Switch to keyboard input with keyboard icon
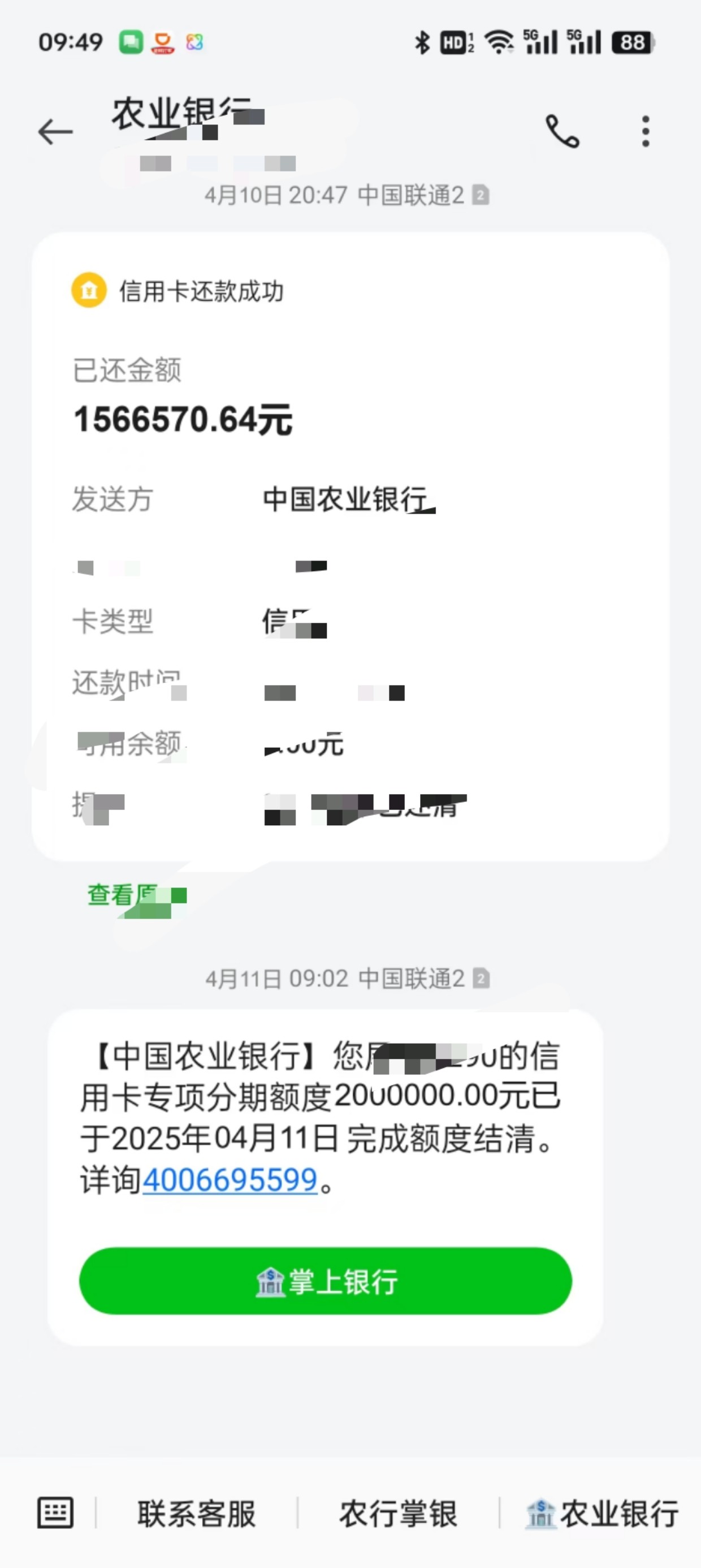Viewport: 701px width, 1568px height. 55,1513
